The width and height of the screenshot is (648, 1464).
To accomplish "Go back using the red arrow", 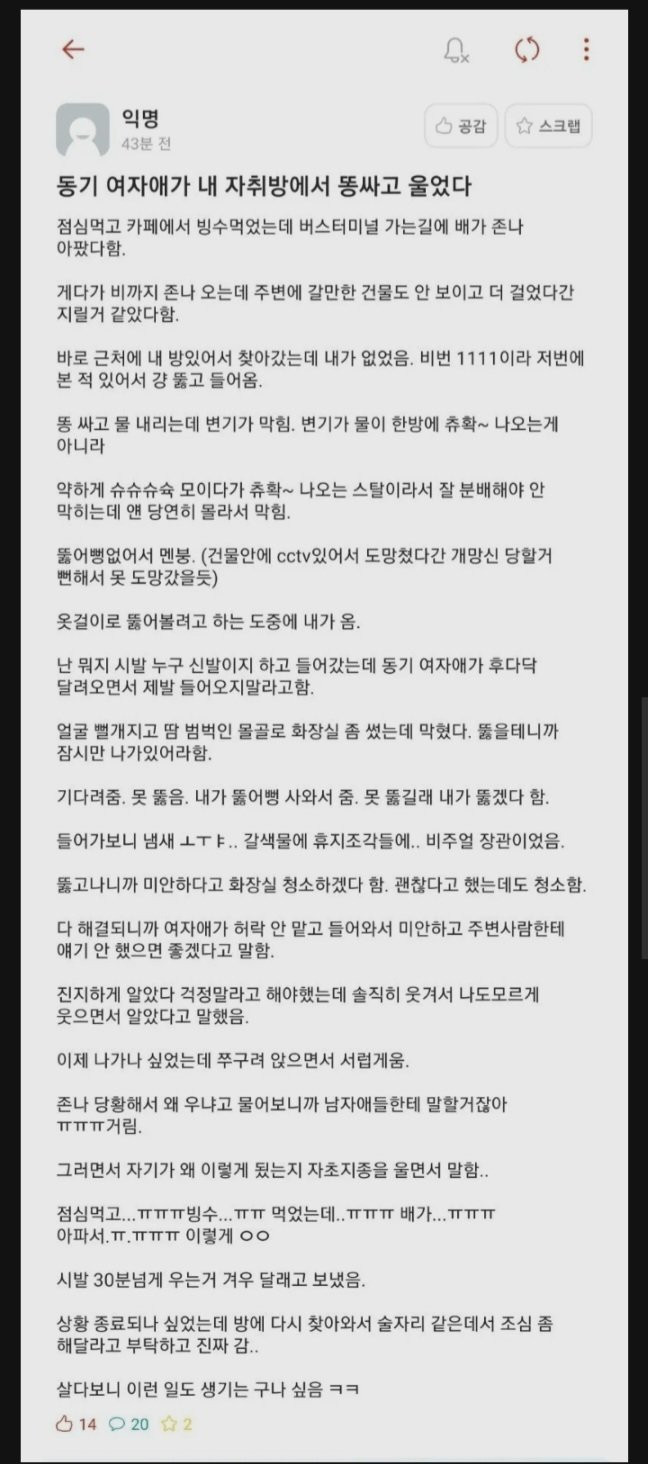I will point(73,50).
